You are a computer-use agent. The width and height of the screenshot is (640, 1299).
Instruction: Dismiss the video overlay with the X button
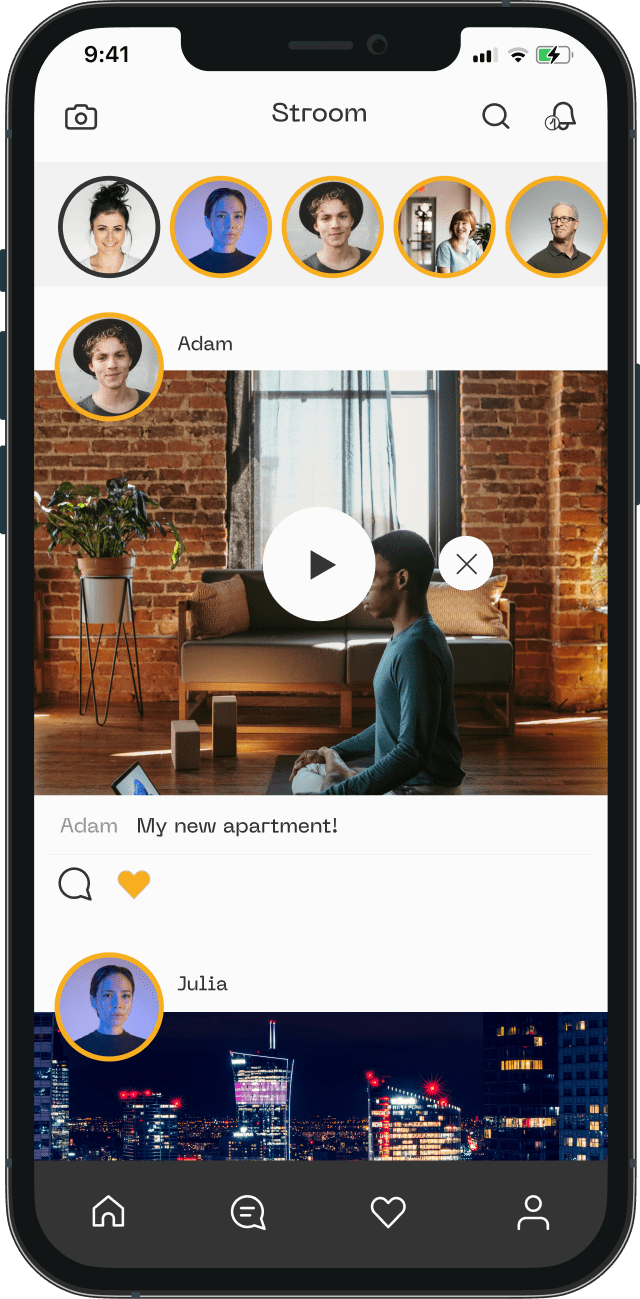pos(466,564)
